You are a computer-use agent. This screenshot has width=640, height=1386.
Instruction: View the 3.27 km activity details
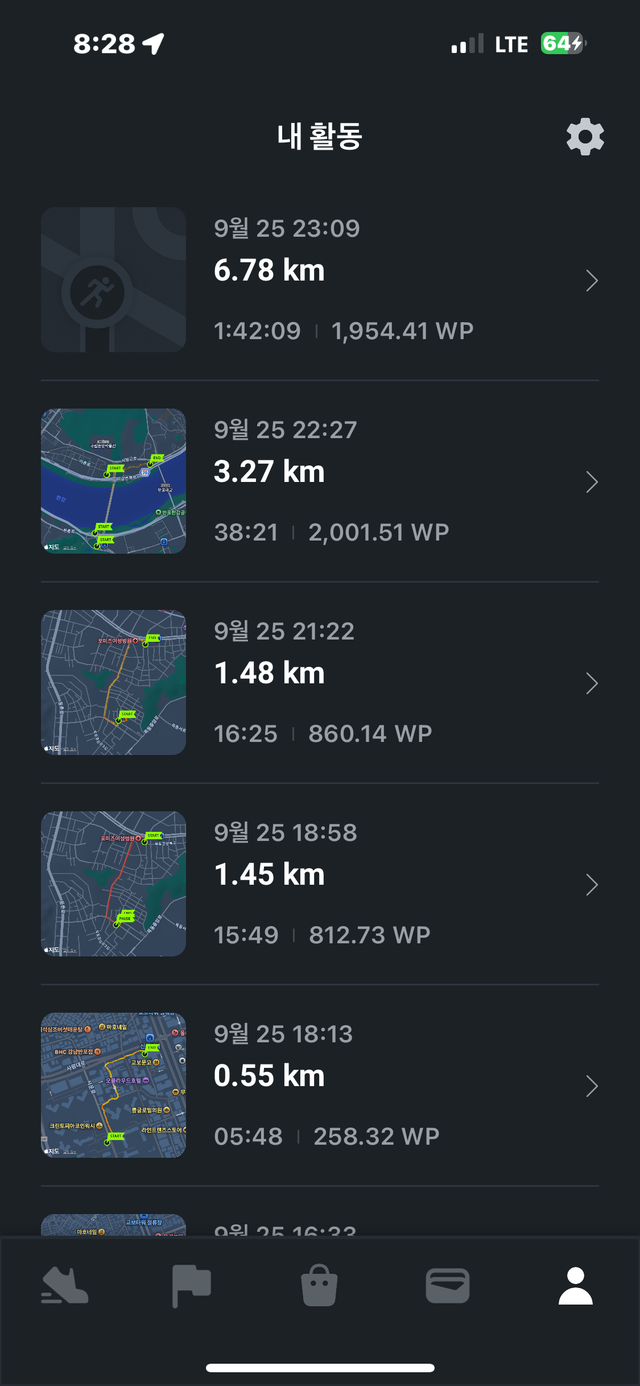(320, 481)
